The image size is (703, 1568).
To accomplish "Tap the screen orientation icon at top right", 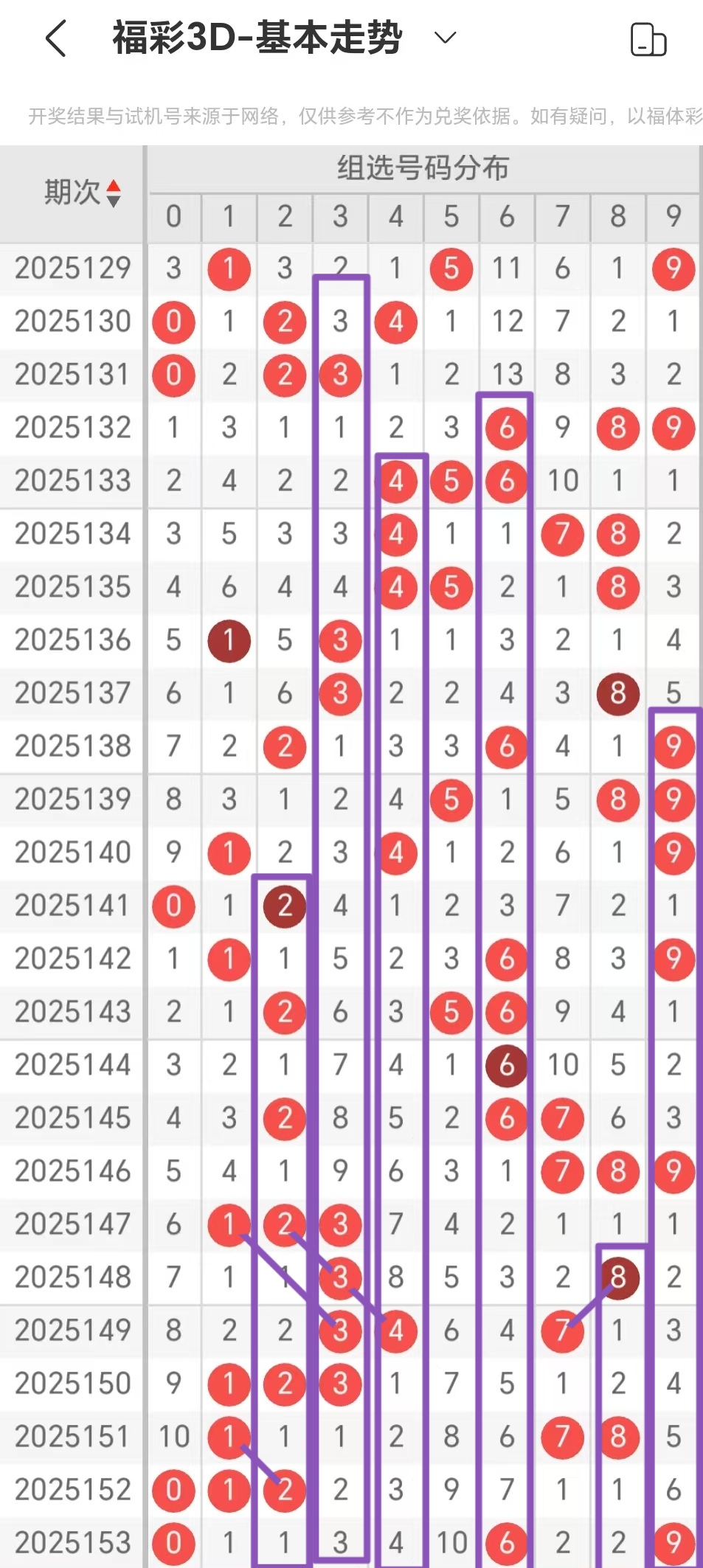I will pyautogui.click(x=648, y=39).
